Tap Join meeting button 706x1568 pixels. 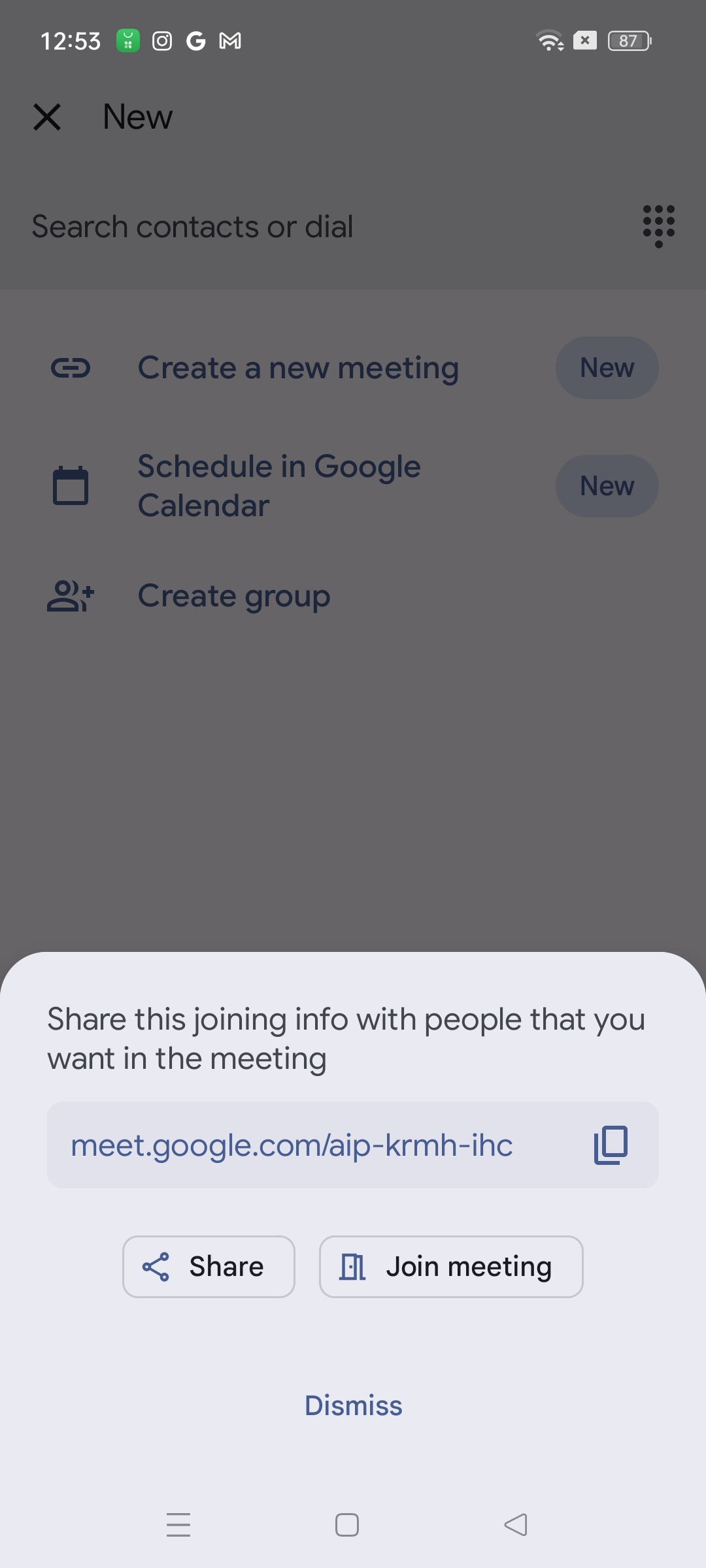pyautogui.click(x=451, y=1266)
